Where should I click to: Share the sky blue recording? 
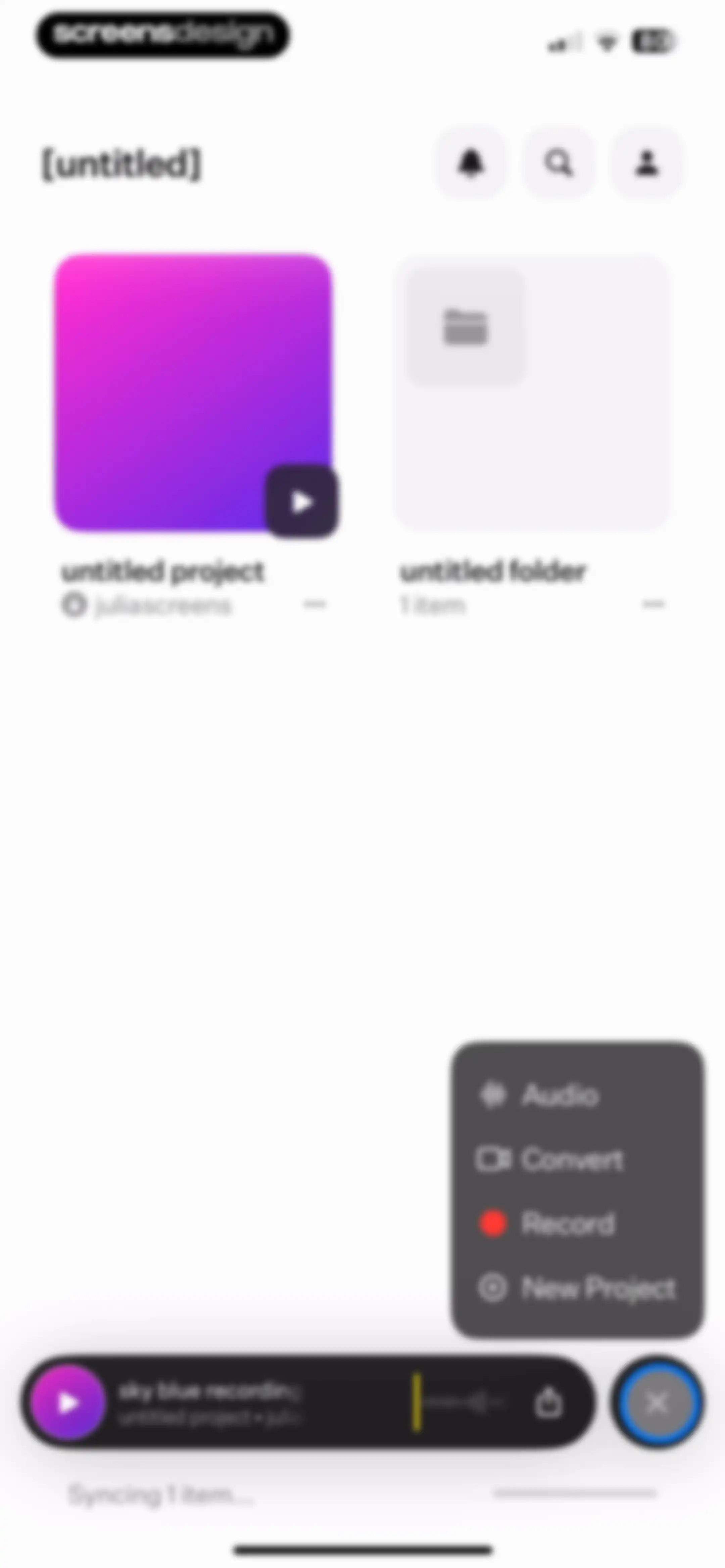pyautogui.click(x=548, y=1402)
